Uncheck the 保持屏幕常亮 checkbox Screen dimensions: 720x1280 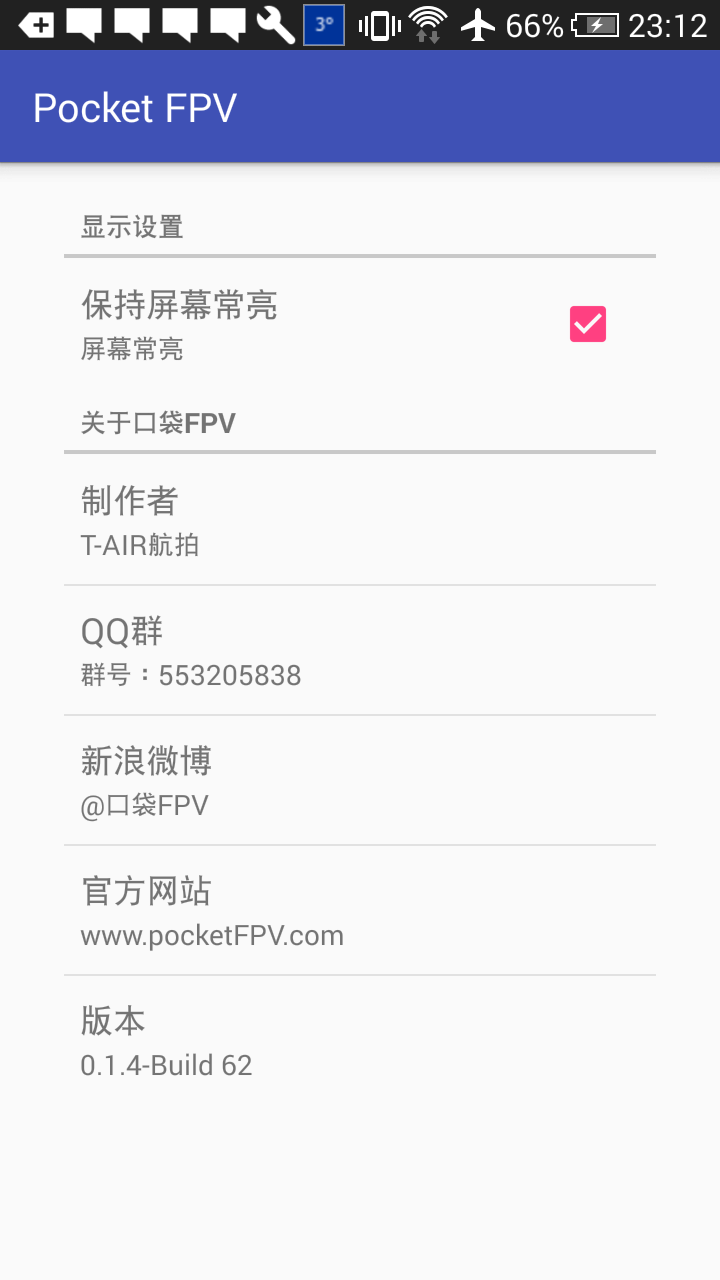coord(588,324)
